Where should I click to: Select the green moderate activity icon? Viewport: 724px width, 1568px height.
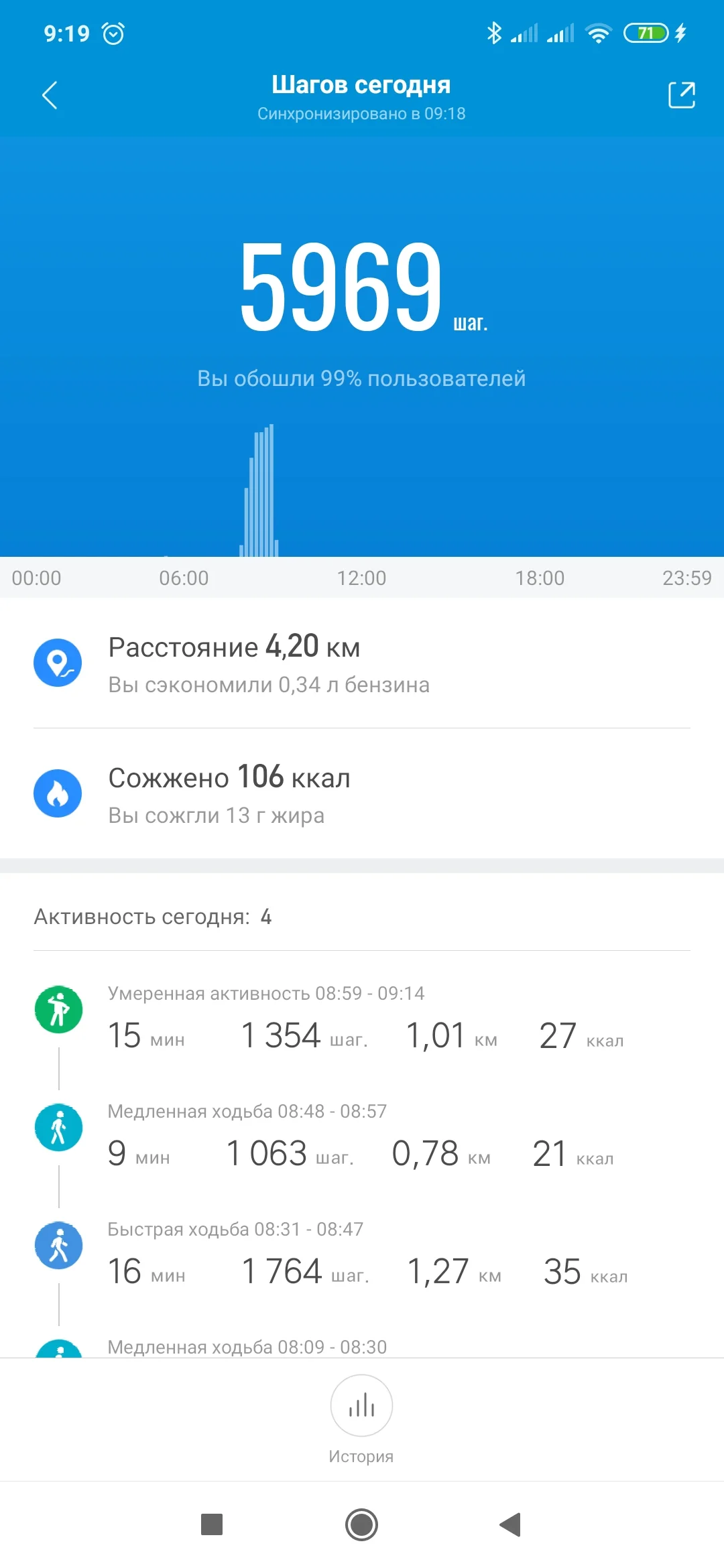tap(58, 1008)
